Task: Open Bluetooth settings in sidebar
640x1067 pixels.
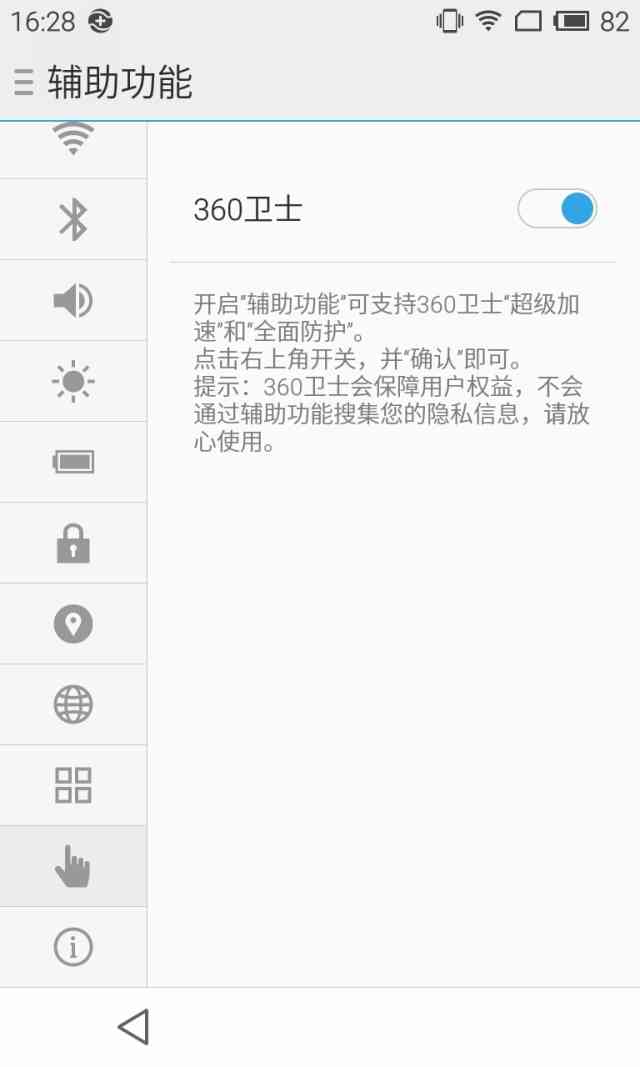Action: [x=73, y=220]
